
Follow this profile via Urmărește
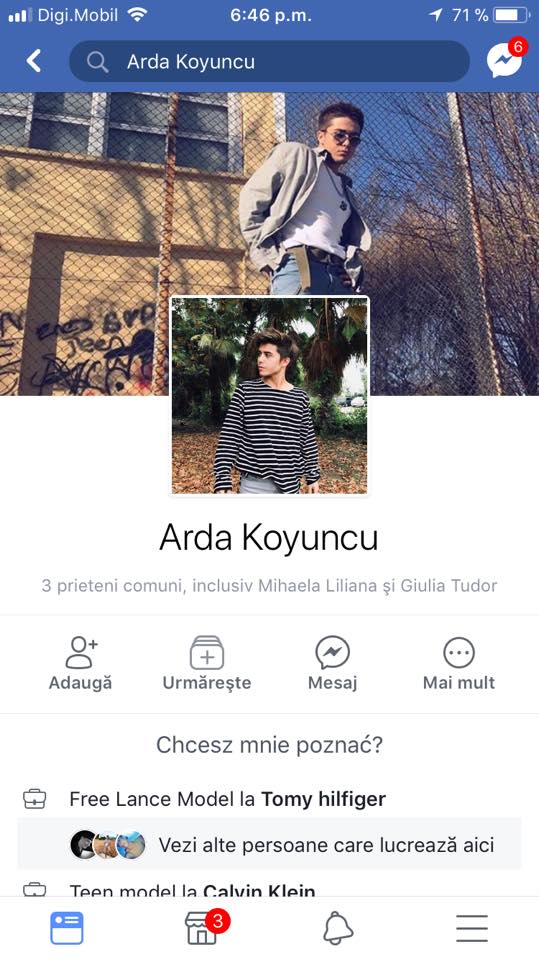pos(207,664)
